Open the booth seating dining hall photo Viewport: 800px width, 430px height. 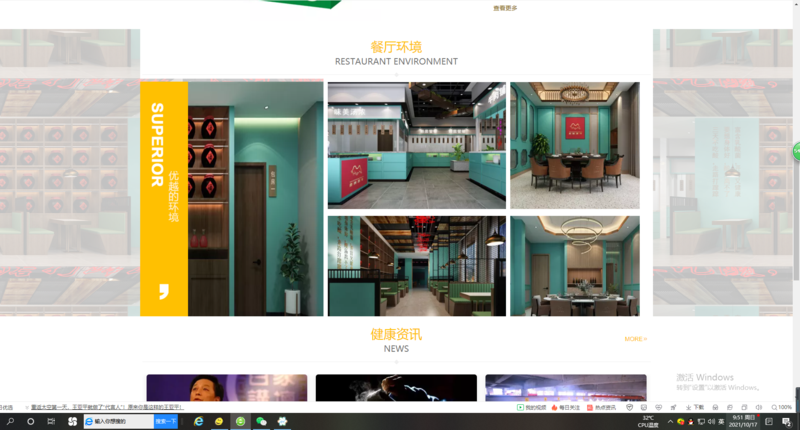click(416, 266)
